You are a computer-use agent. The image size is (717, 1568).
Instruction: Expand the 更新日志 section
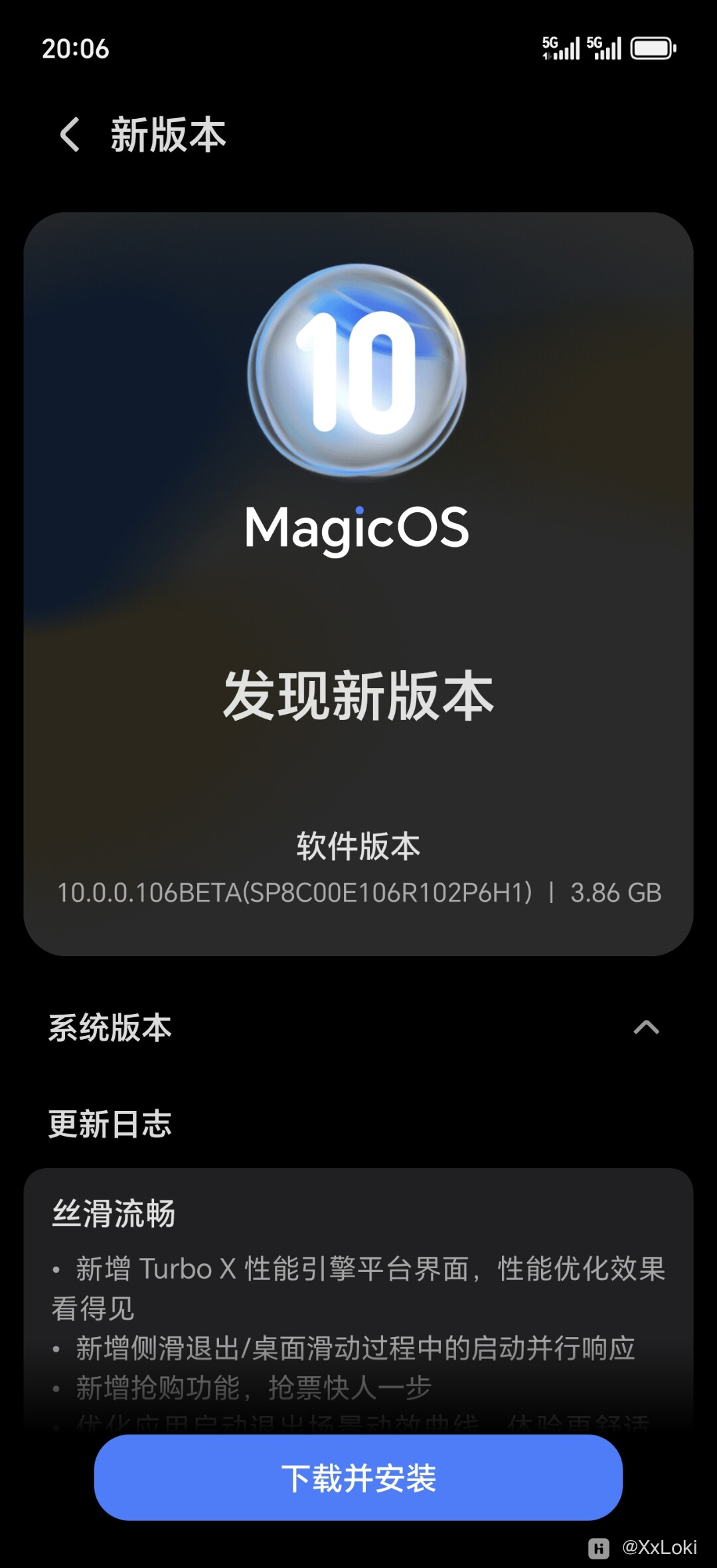[110, 1123]
